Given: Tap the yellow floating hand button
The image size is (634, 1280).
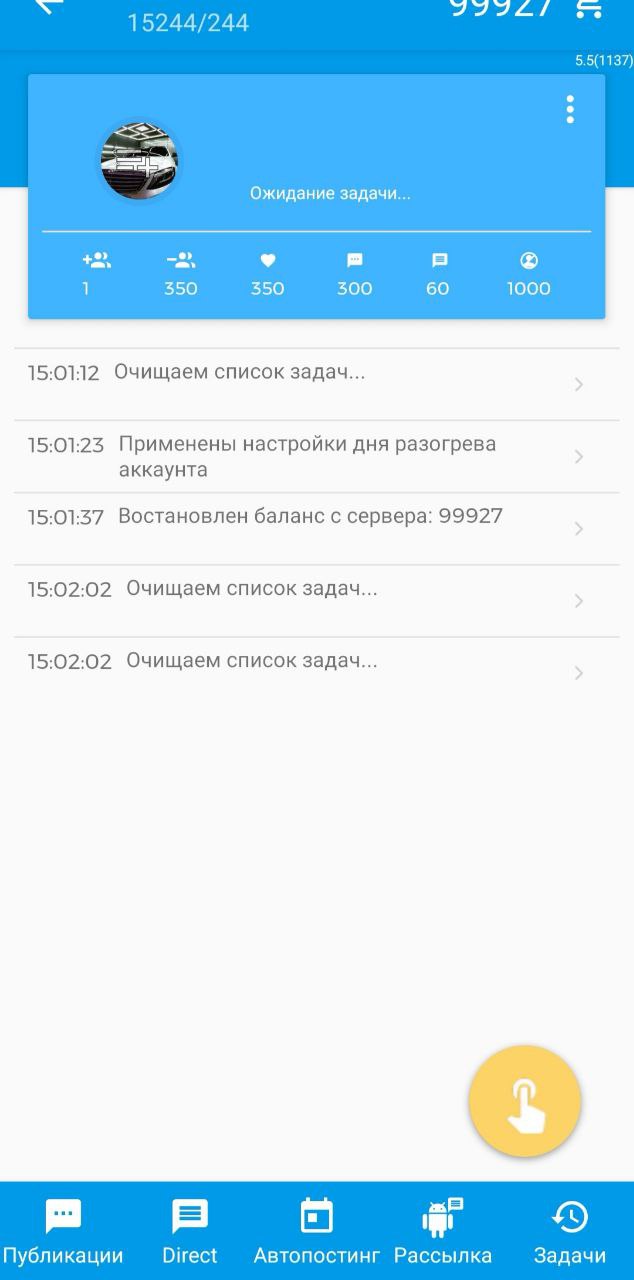Looking at the screenshot, I should point(525,1101).
